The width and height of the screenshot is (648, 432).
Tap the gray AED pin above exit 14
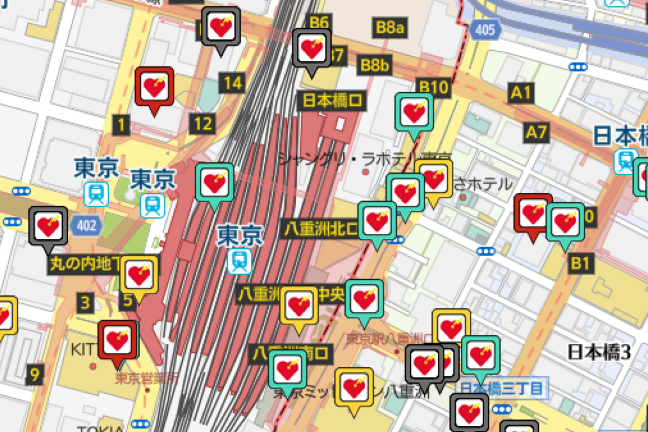[x=221, y=29]
